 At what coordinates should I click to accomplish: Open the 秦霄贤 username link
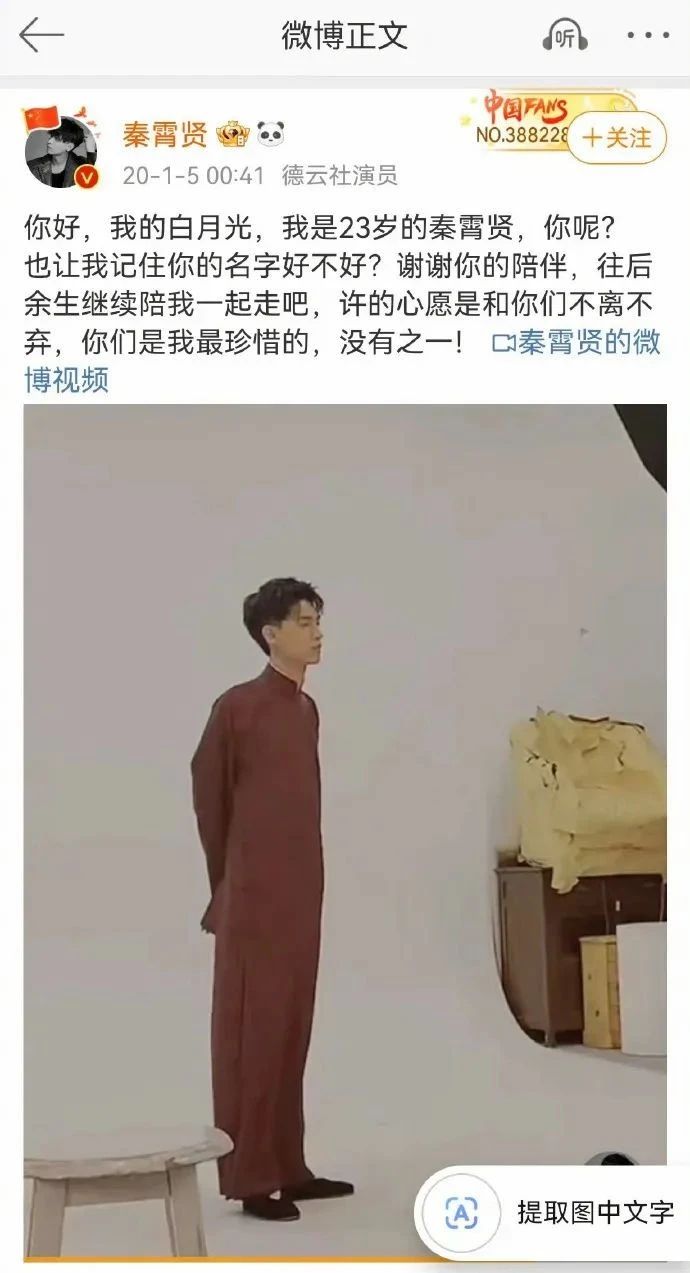tap(165, 135)
